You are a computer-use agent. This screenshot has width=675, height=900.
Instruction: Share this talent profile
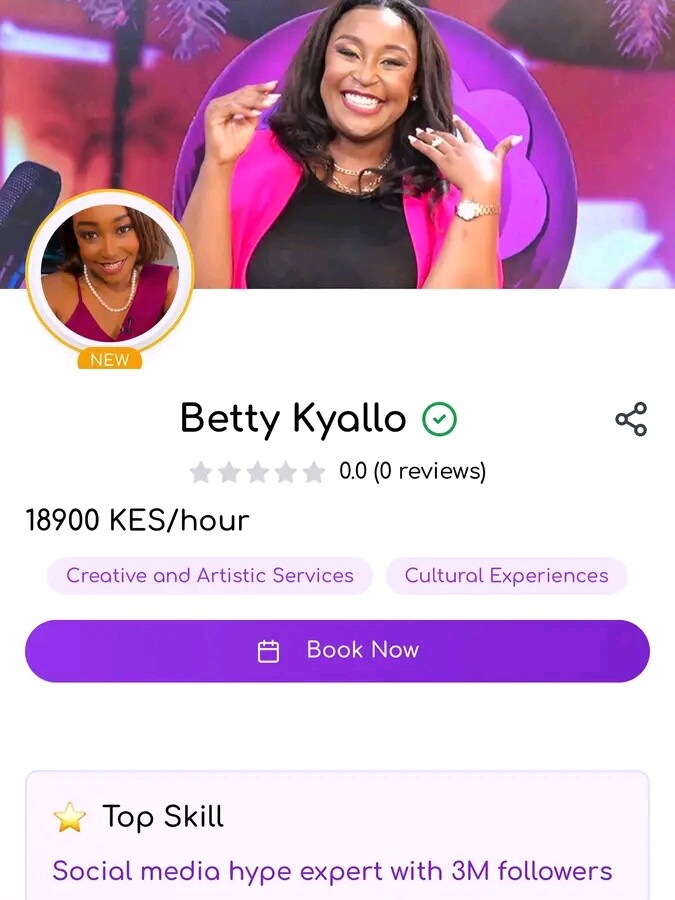point(631,419)
